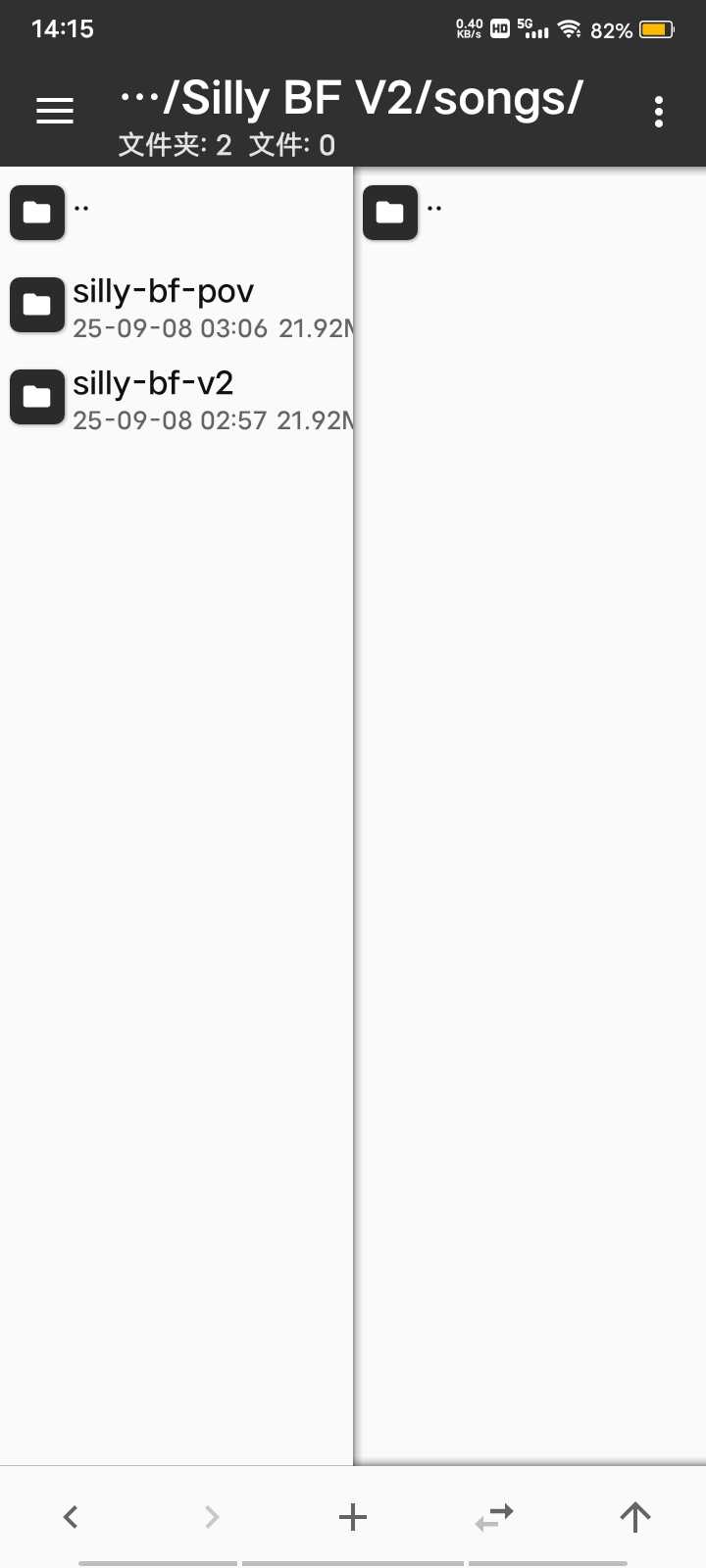Viewport: 706px width, 1568px height.
Task: Go to parent folder in left pane
Action: click(176, 213)
